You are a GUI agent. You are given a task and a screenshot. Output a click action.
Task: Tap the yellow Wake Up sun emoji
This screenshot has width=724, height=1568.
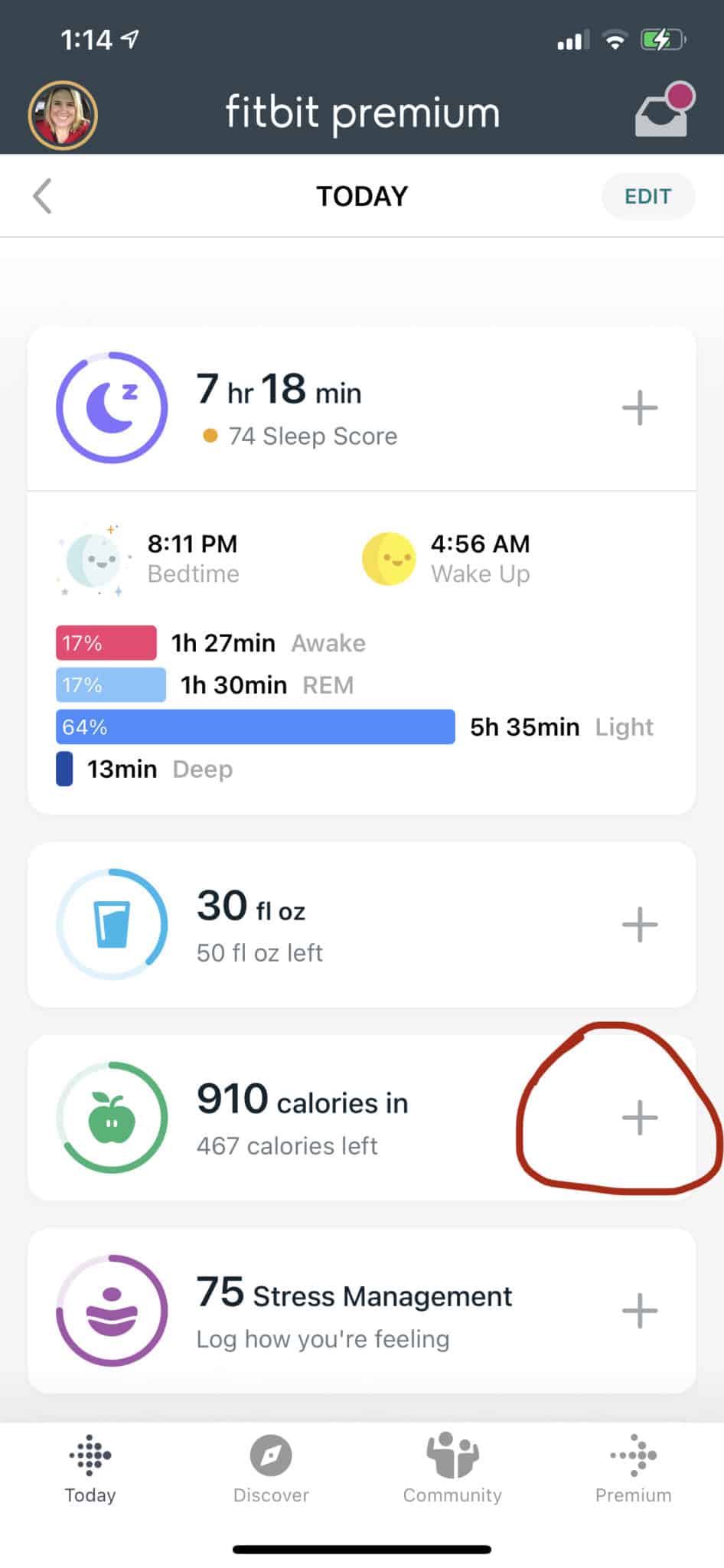[x=390, y=558]
